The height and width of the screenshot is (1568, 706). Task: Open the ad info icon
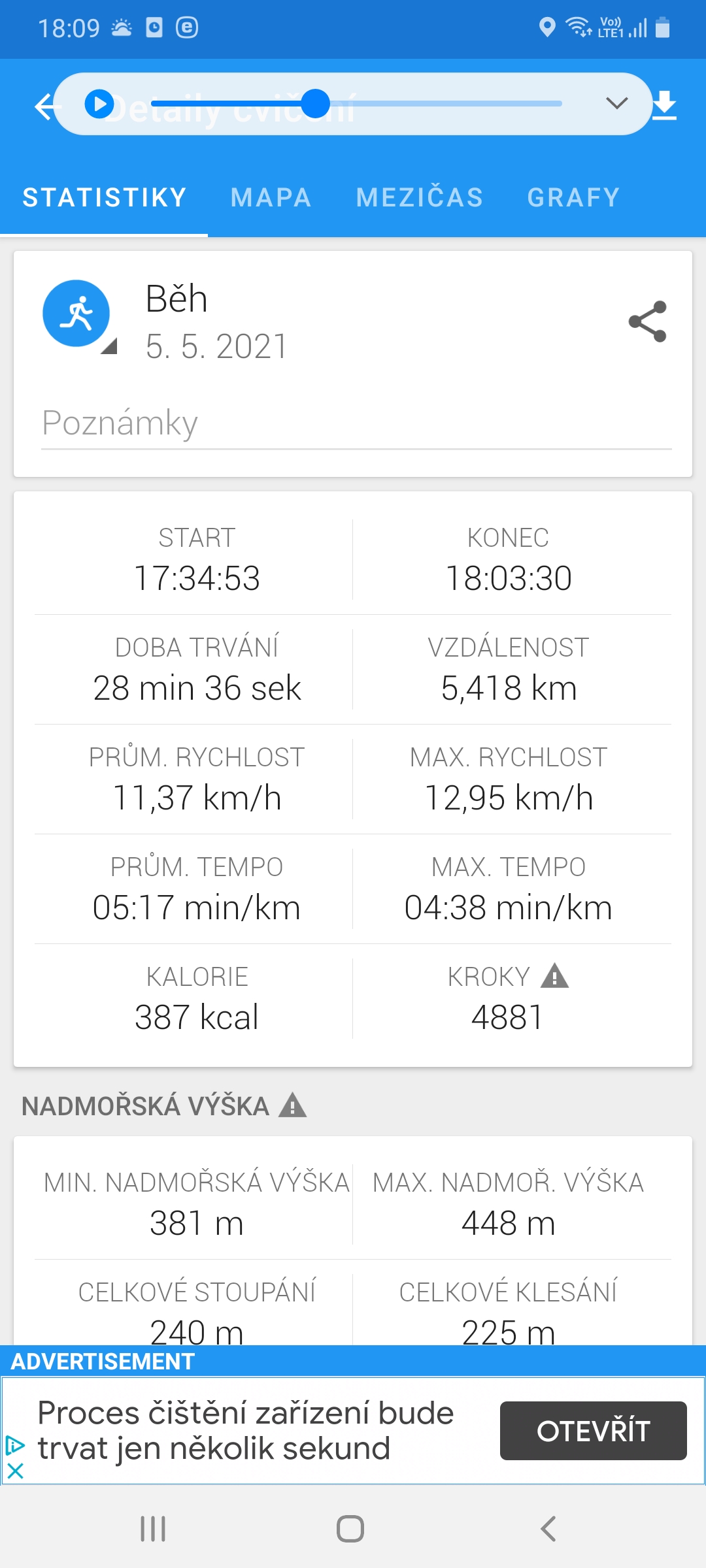pos(14,1445)
